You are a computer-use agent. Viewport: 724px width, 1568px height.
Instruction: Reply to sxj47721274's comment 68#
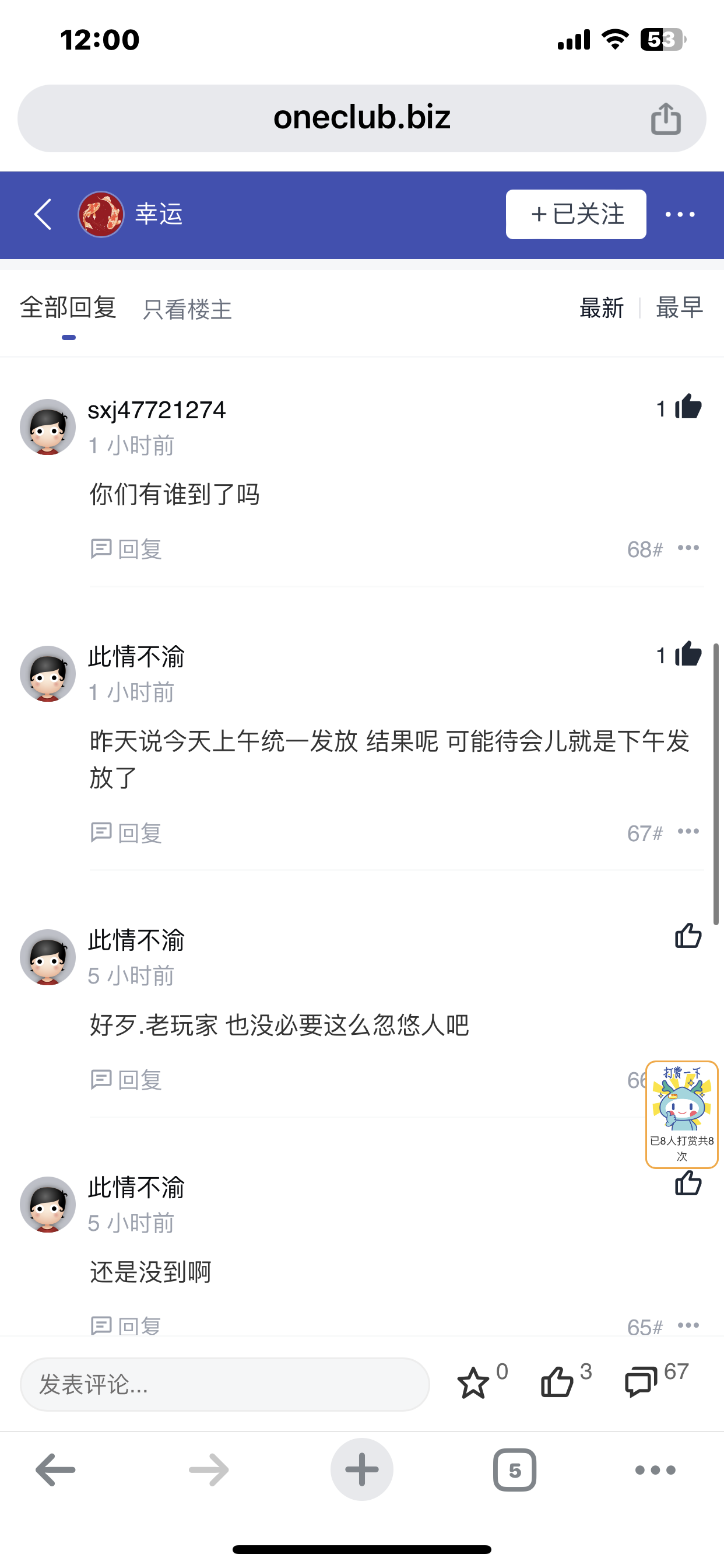pyautogui.click(x=126, y=549)
